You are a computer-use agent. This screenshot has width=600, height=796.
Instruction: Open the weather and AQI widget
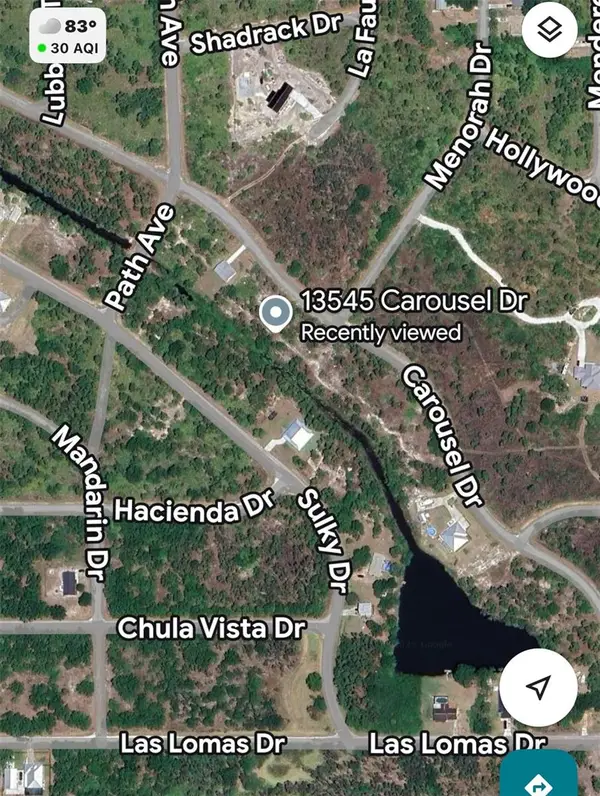pyautogui.click(x=66, y=35)
